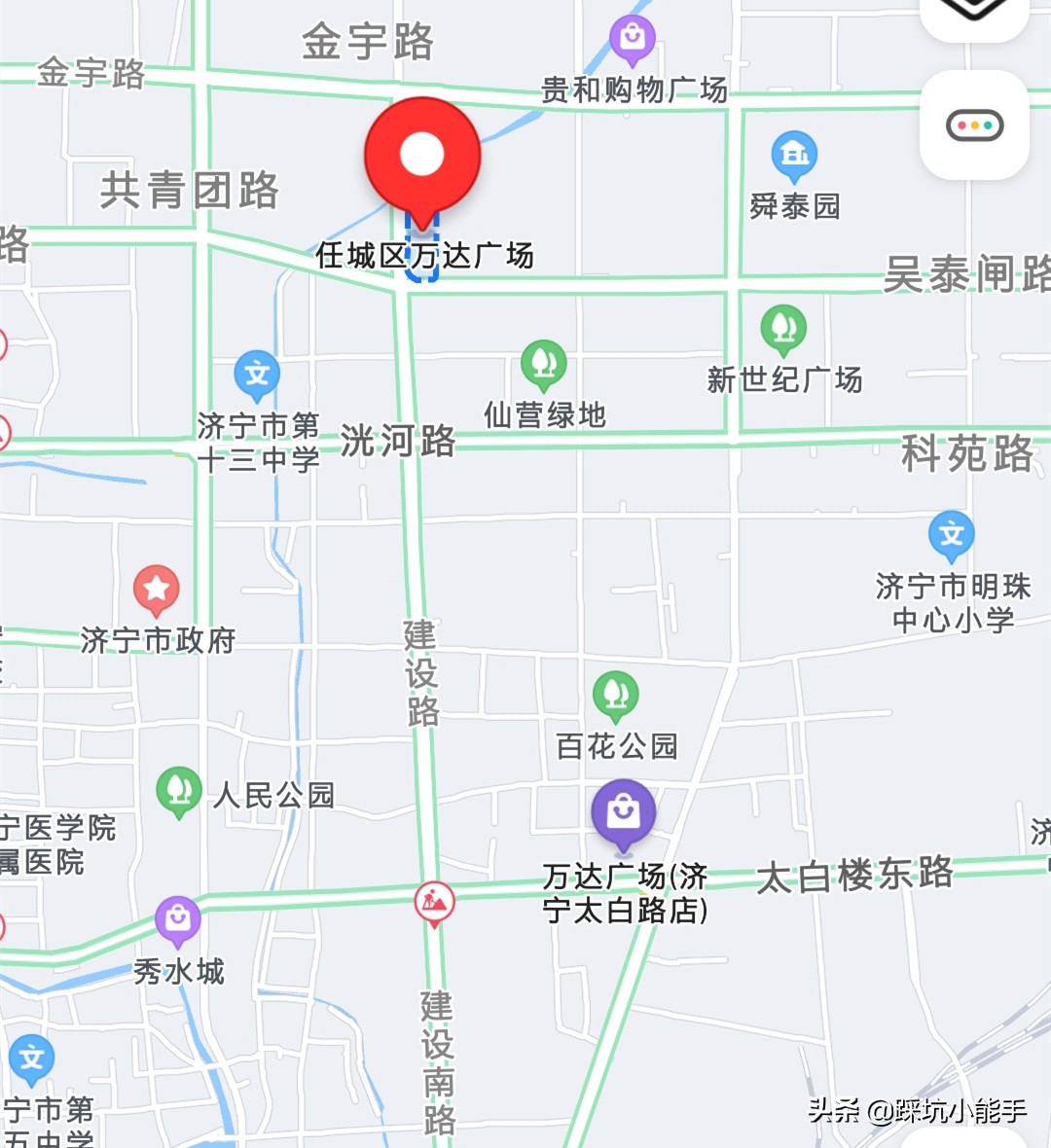The height and width of the screenshot is (1148, 1051).
Task: Tap the 贵和购物广场 shopping bag icon
Action: click(x=633, y=36)
